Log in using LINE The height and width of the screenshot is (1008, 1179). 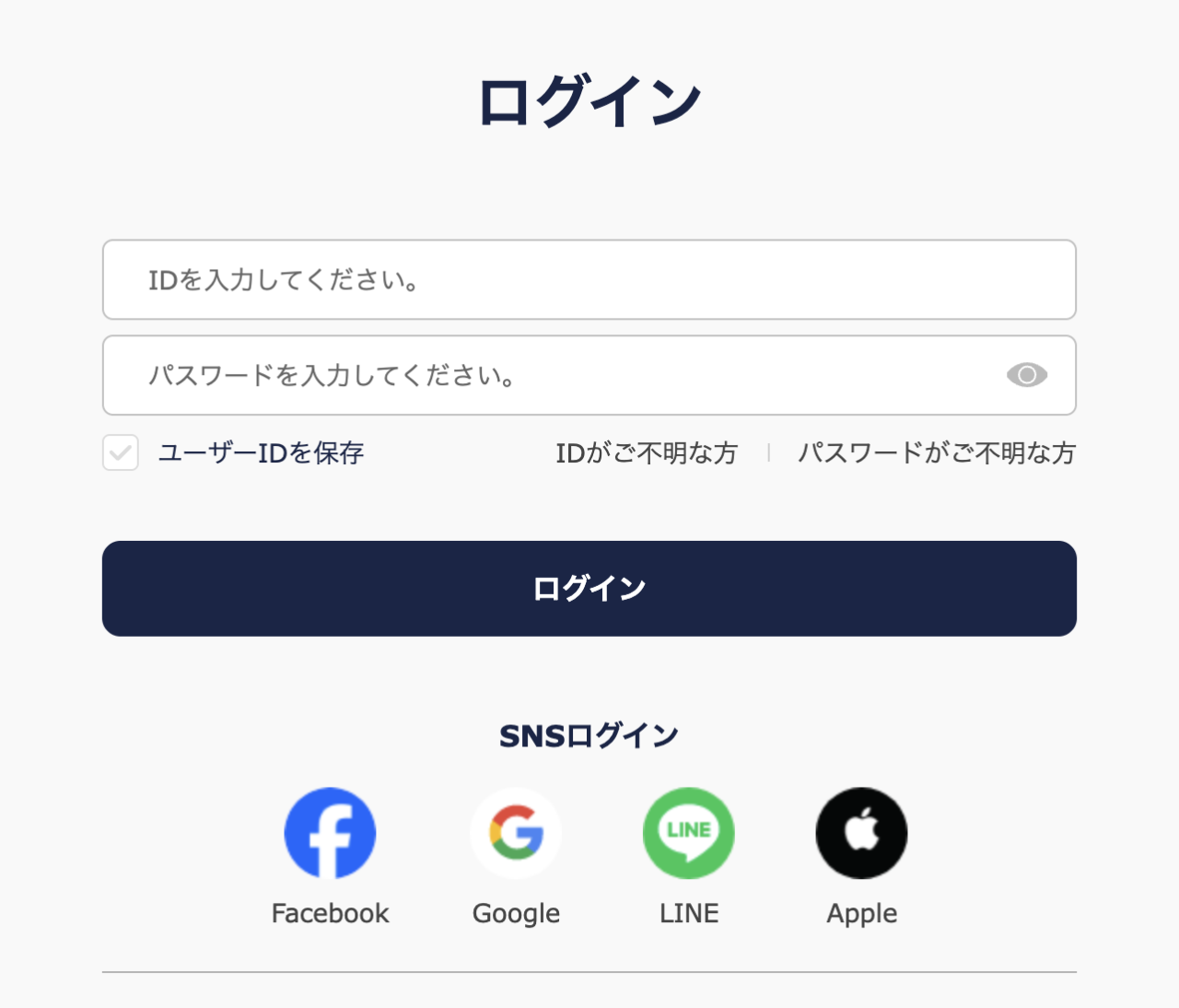pos(688,833)
